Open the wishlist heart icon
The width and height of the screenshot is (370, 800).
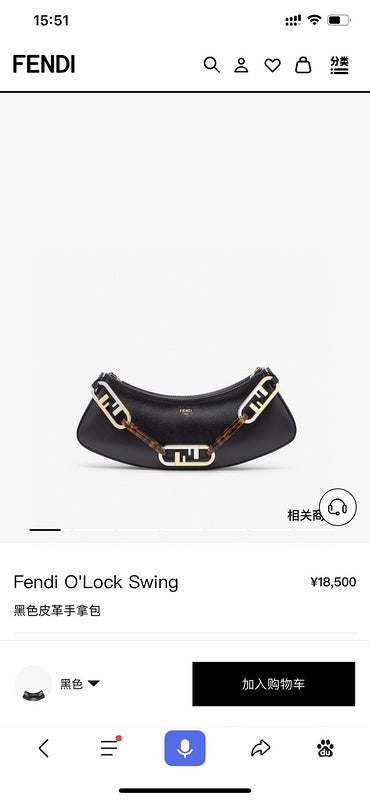(272, 65)
